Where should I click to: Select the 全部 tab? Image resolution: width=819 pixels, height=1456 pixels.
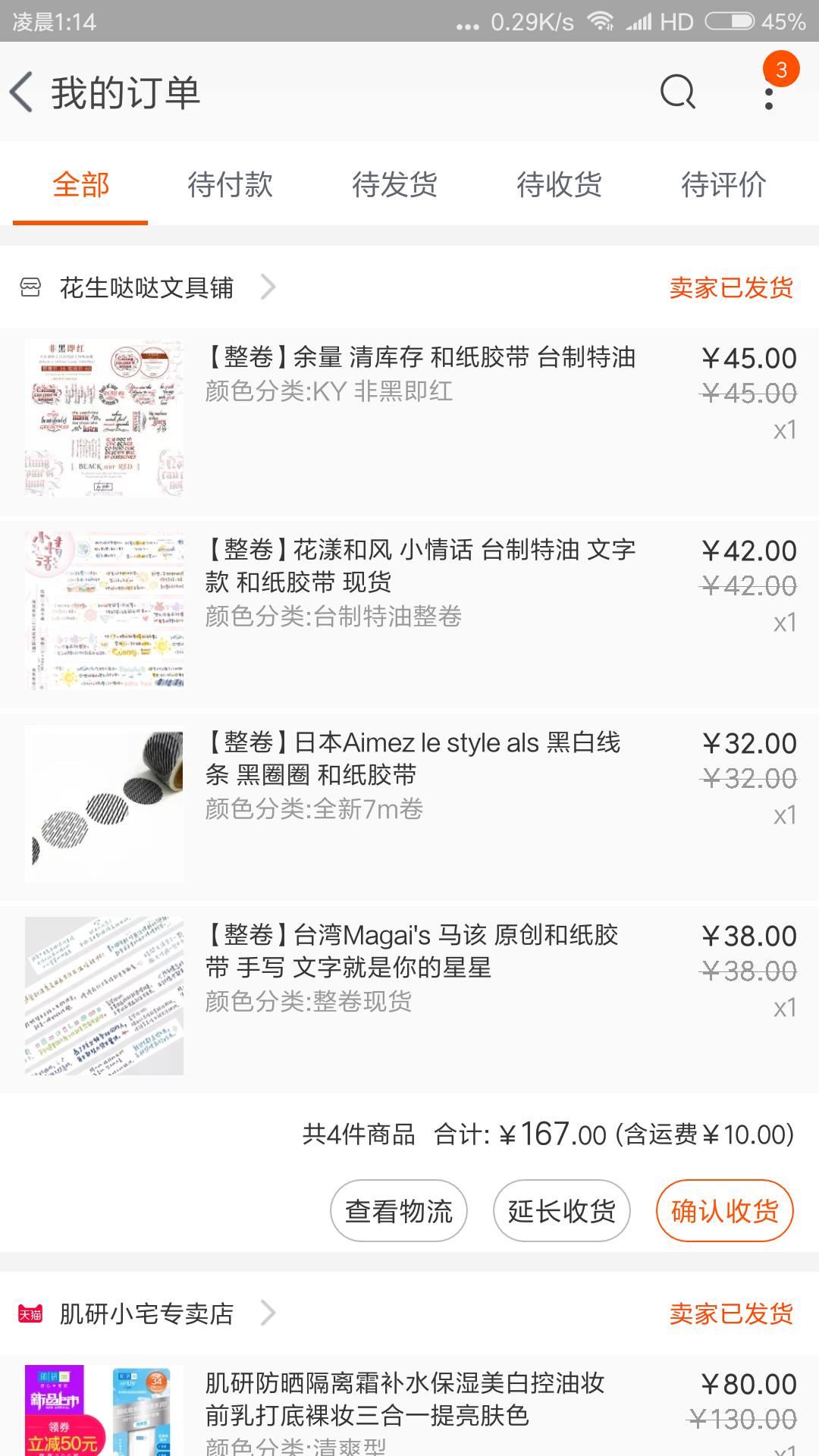click(80, 184)
